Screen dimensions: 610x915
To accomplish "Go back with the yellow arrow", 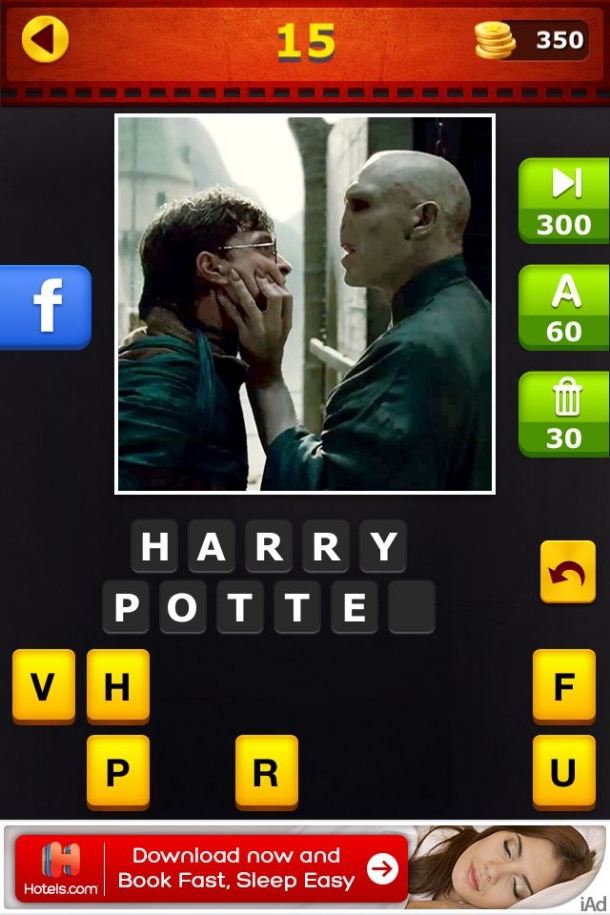I will tap(44, 40).
